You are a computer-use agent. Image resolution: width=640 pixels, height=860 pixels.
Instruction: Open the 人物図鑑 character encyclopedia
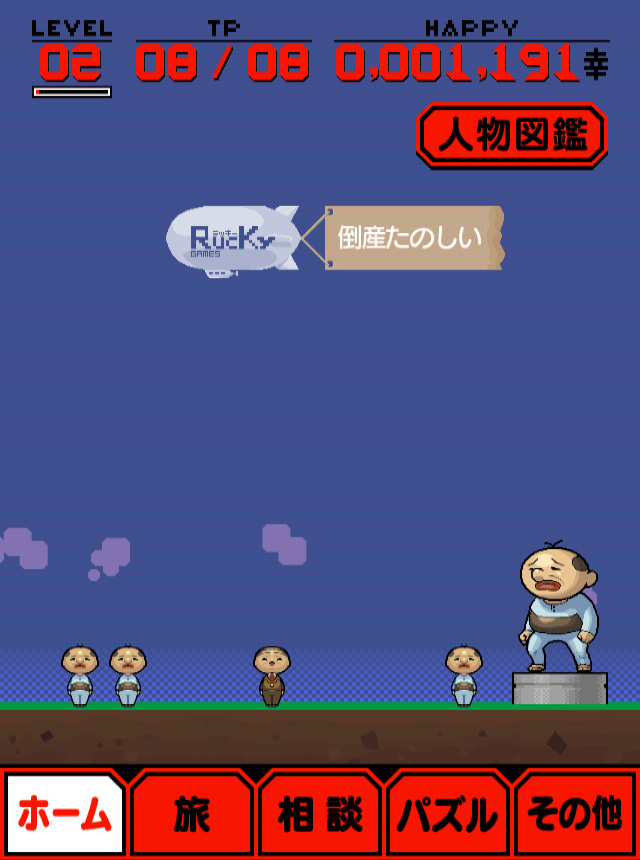pos(512,134)
